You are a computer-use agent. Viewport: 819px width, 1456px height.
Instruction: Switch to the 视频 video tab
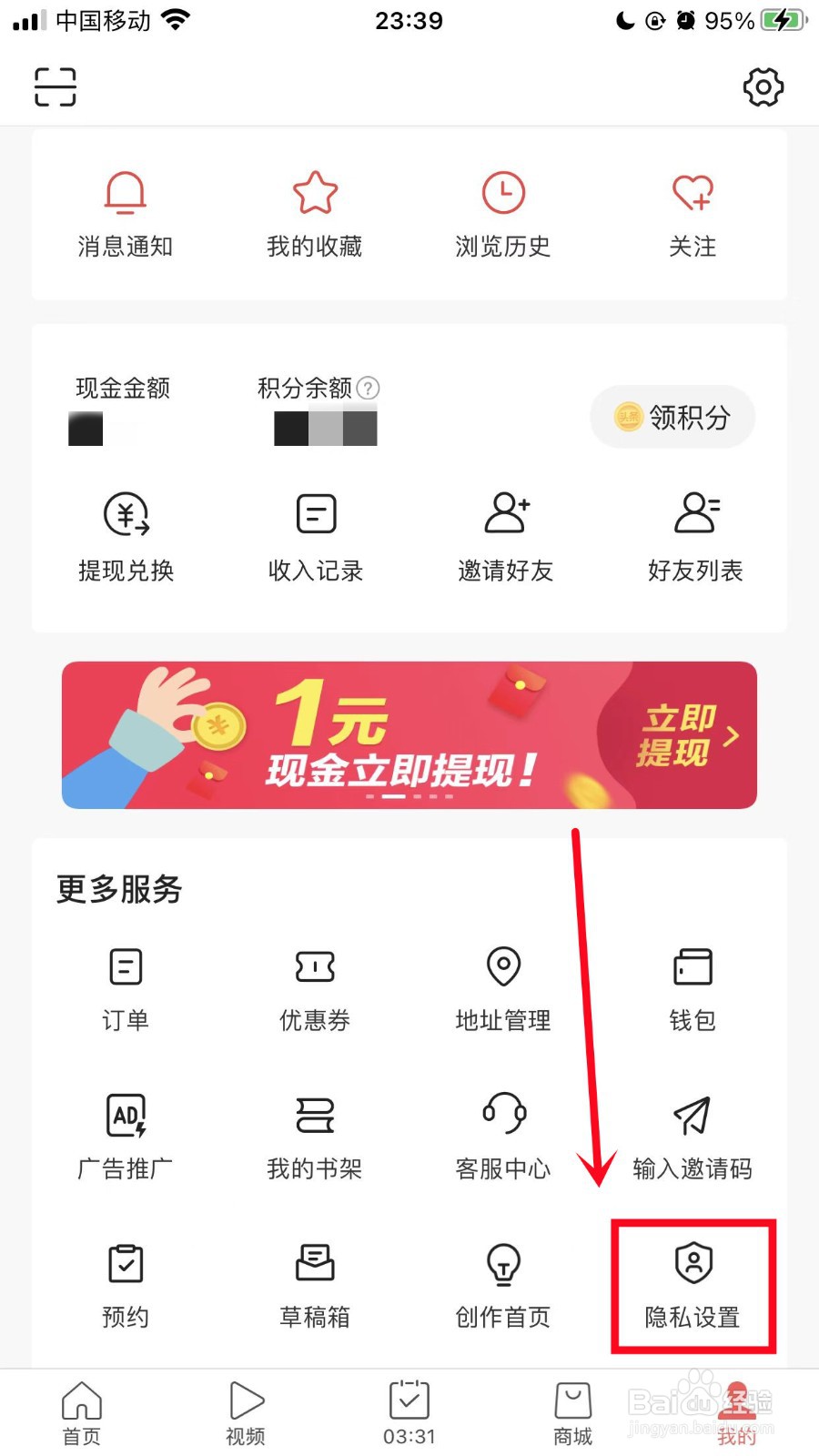click(245, 1410)
